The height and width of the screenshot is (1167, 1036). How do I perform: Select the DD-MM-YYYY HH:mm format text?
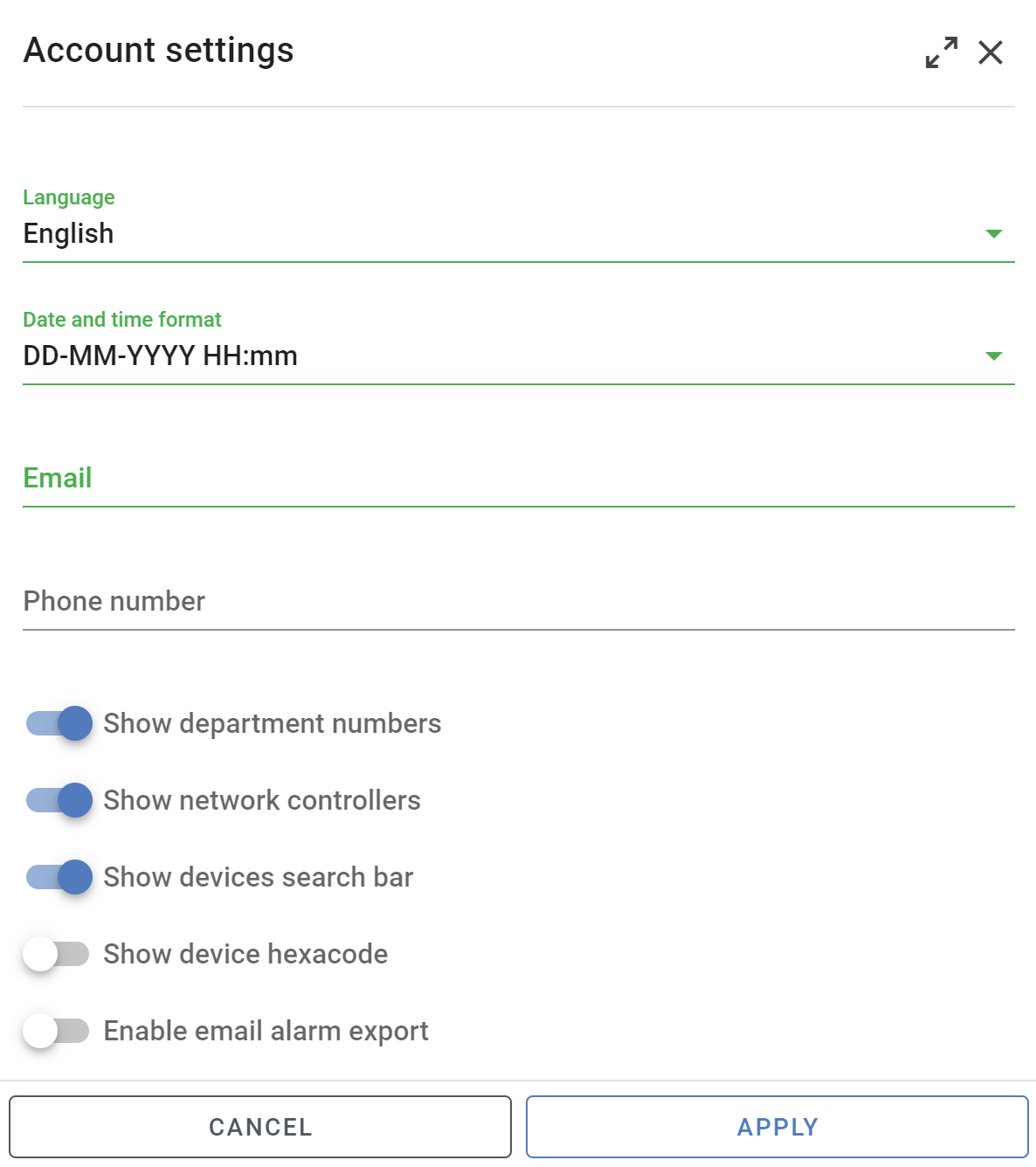[x=161, y=356]
